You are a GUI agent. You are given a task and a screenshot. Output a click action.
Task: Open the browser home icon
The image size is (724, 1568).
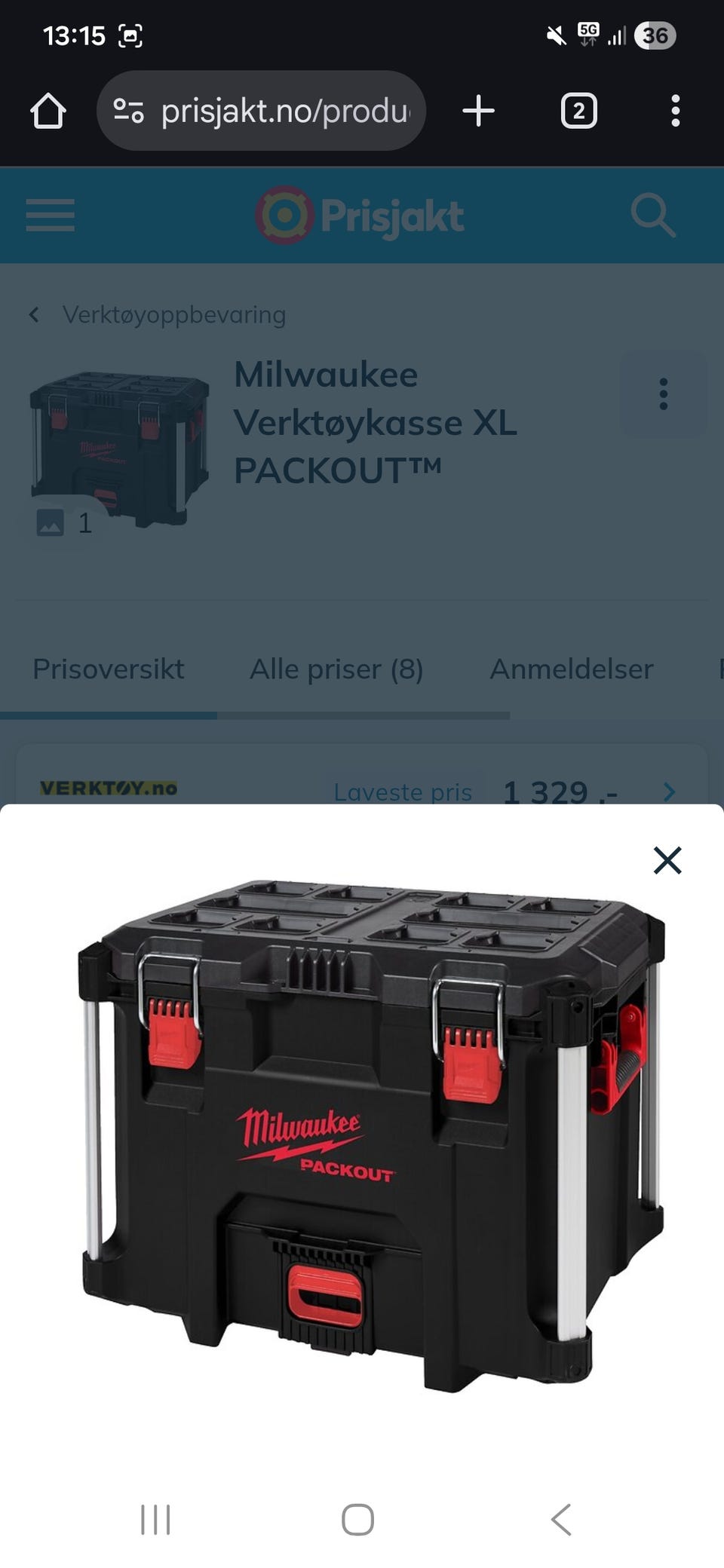(49, 112)
